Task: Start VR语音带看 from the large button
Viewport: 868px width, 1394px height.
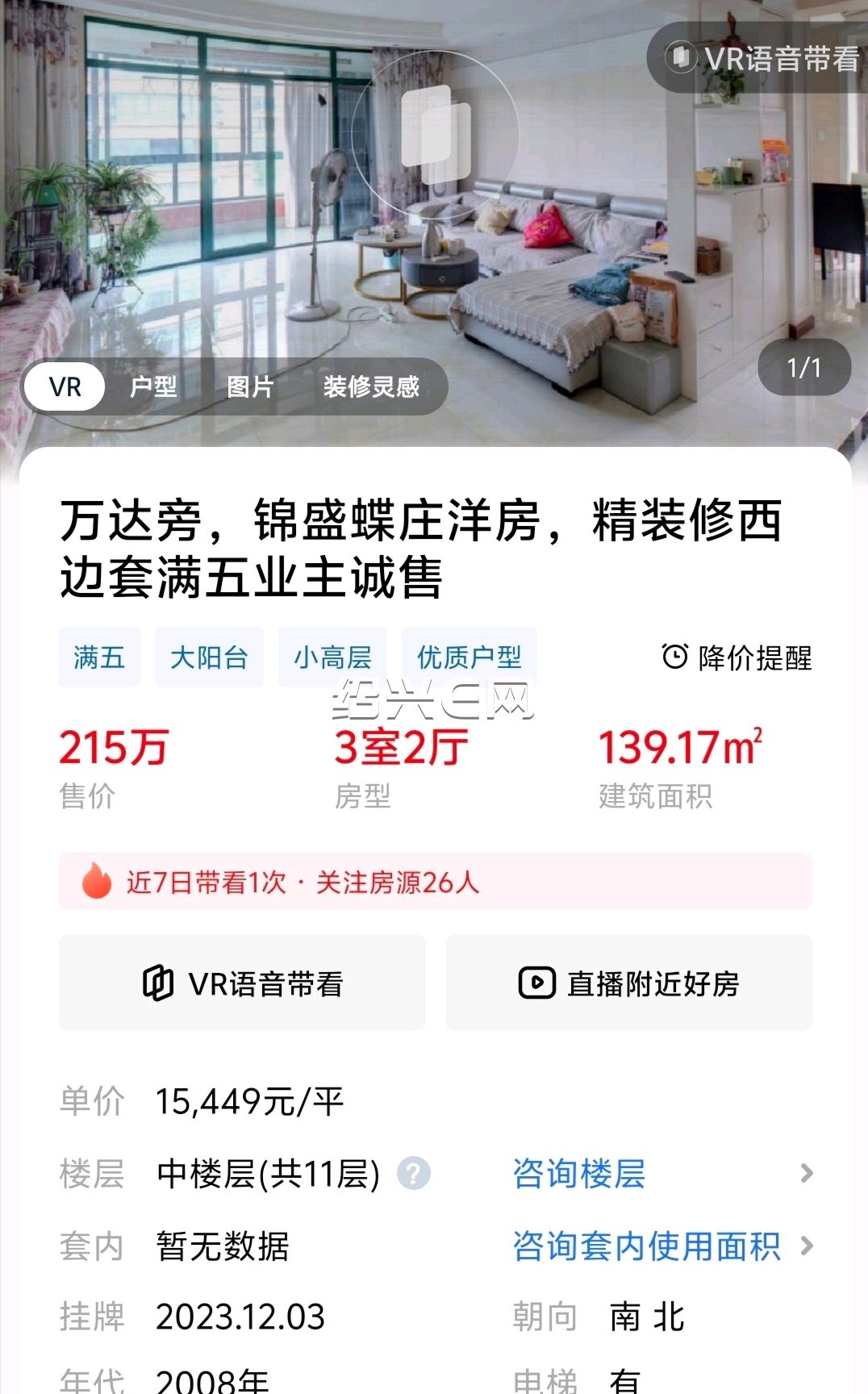Action: pyautogui.click(x=242, y=983)
